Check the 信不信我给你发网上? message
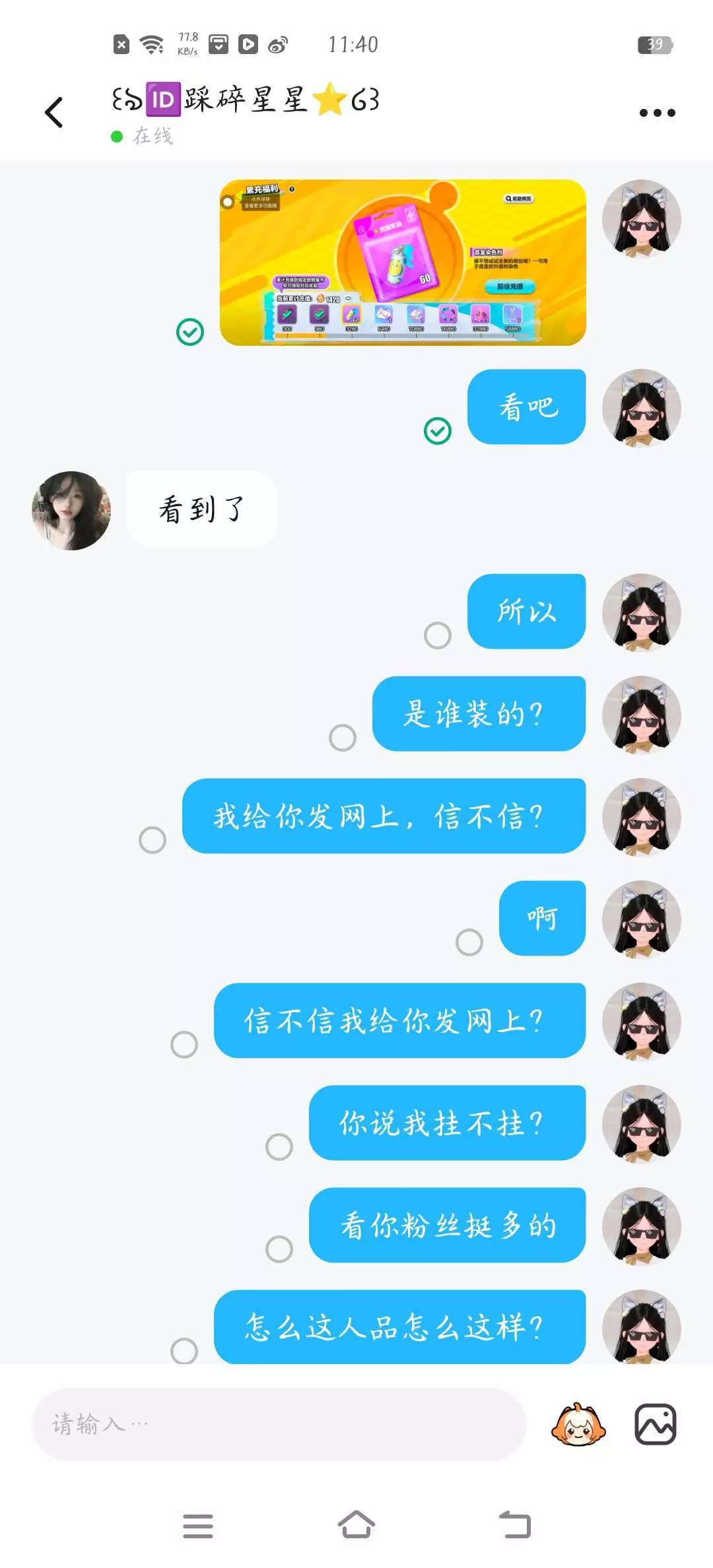This screenshot has height=1568, width=713. [184, 1045]
